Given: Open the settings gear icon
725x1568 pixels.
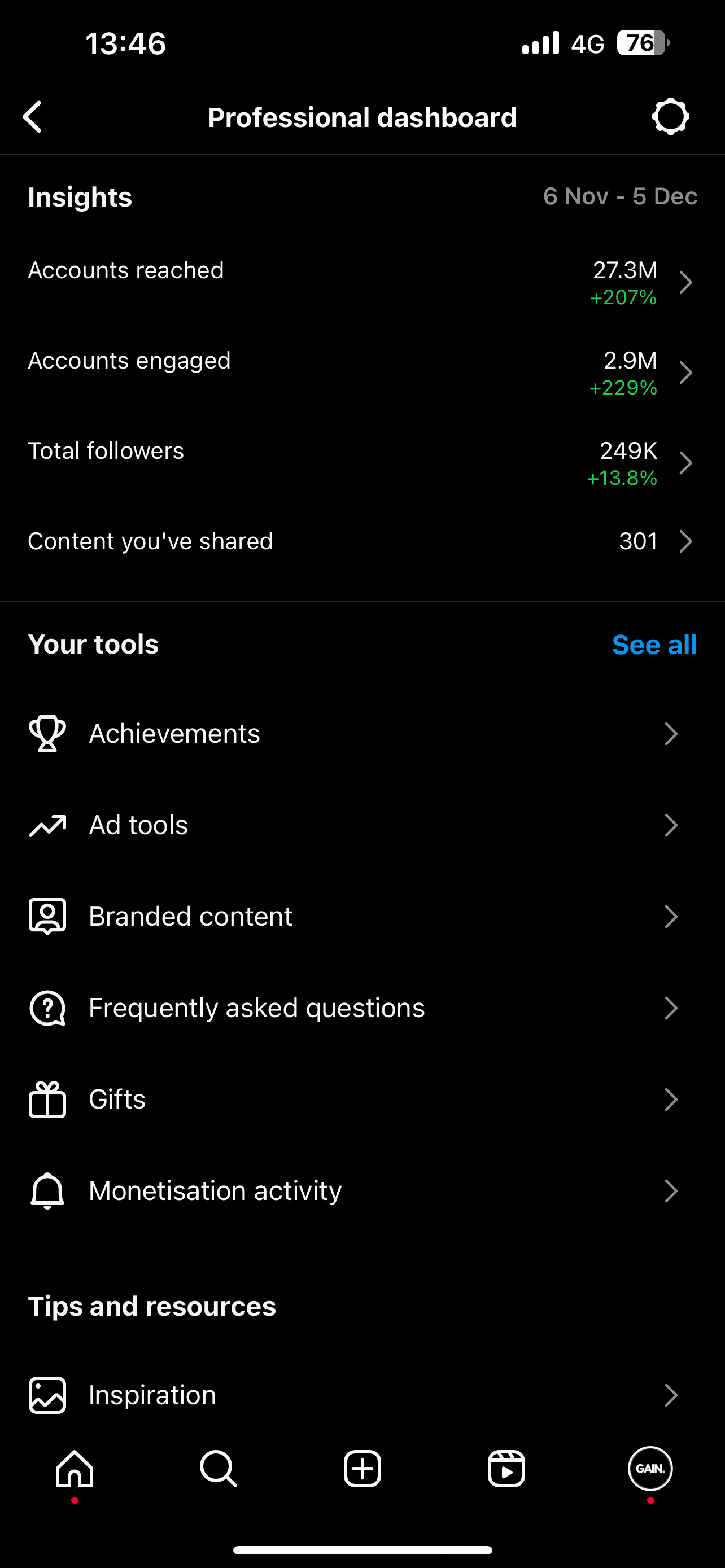Looking at the screenshot, I should [x=670, y=116].
